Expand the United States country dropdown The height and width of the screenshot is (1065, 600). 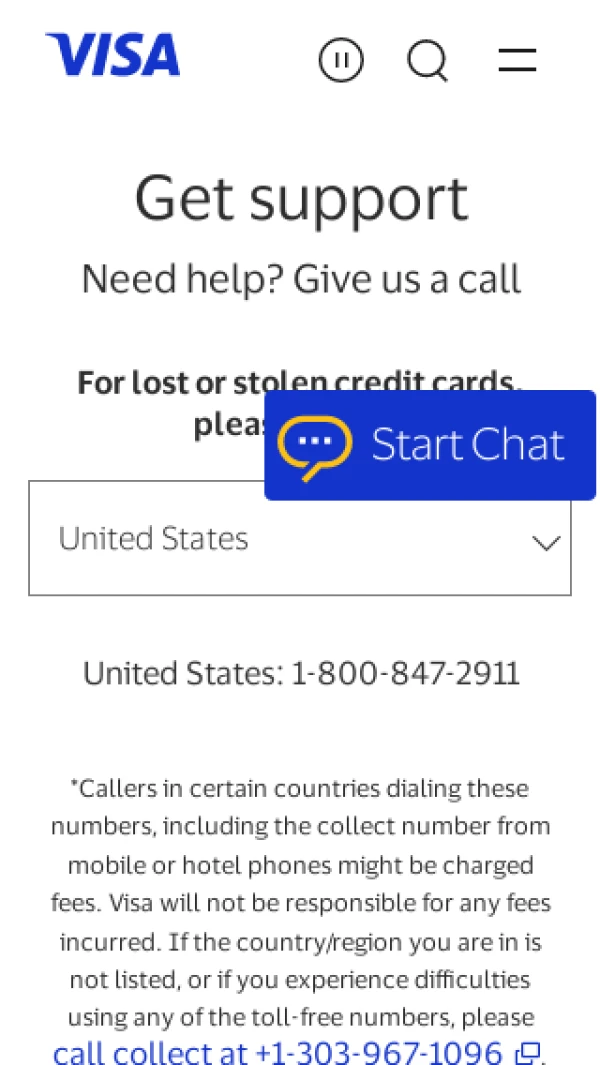(300, 538)
